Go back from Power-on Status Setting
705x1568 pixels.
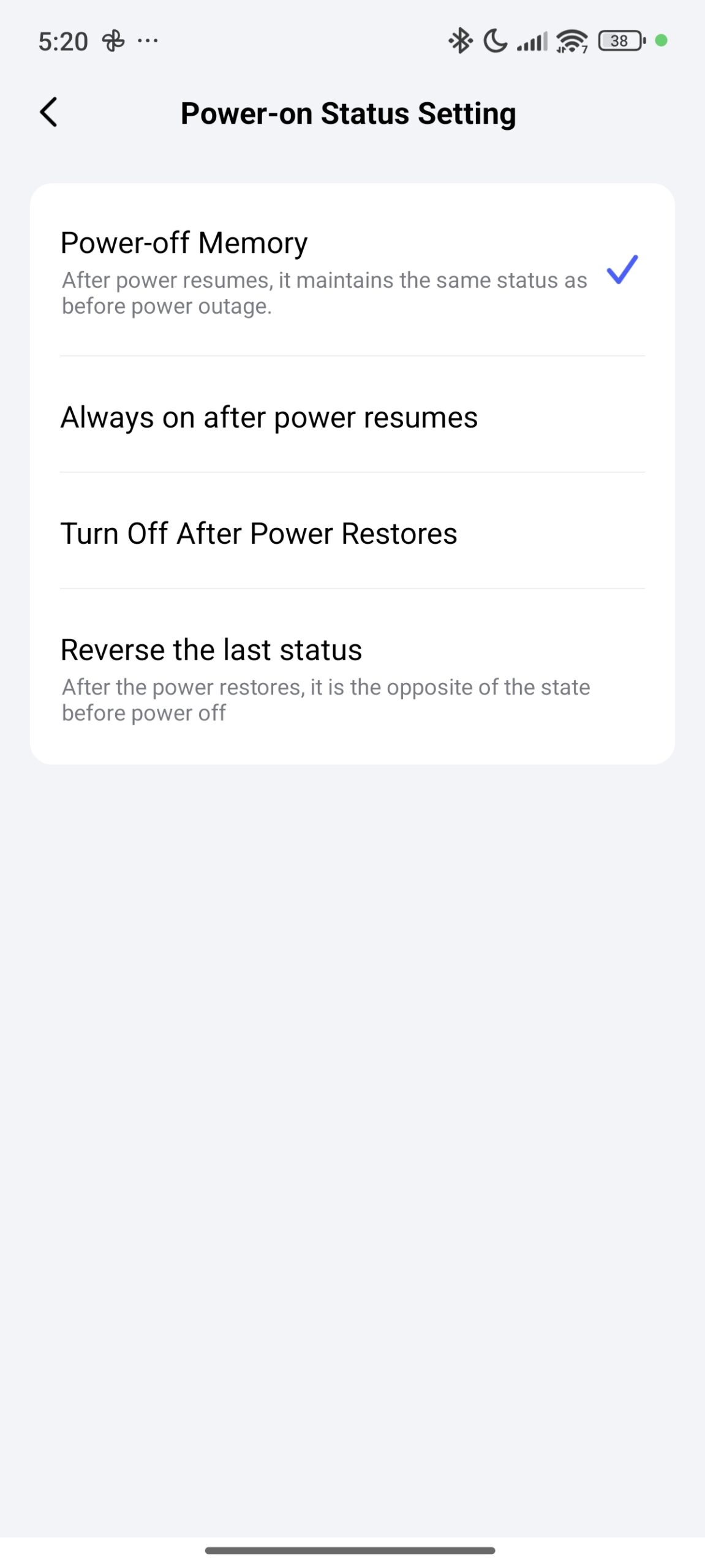click(x=49, y=113)
